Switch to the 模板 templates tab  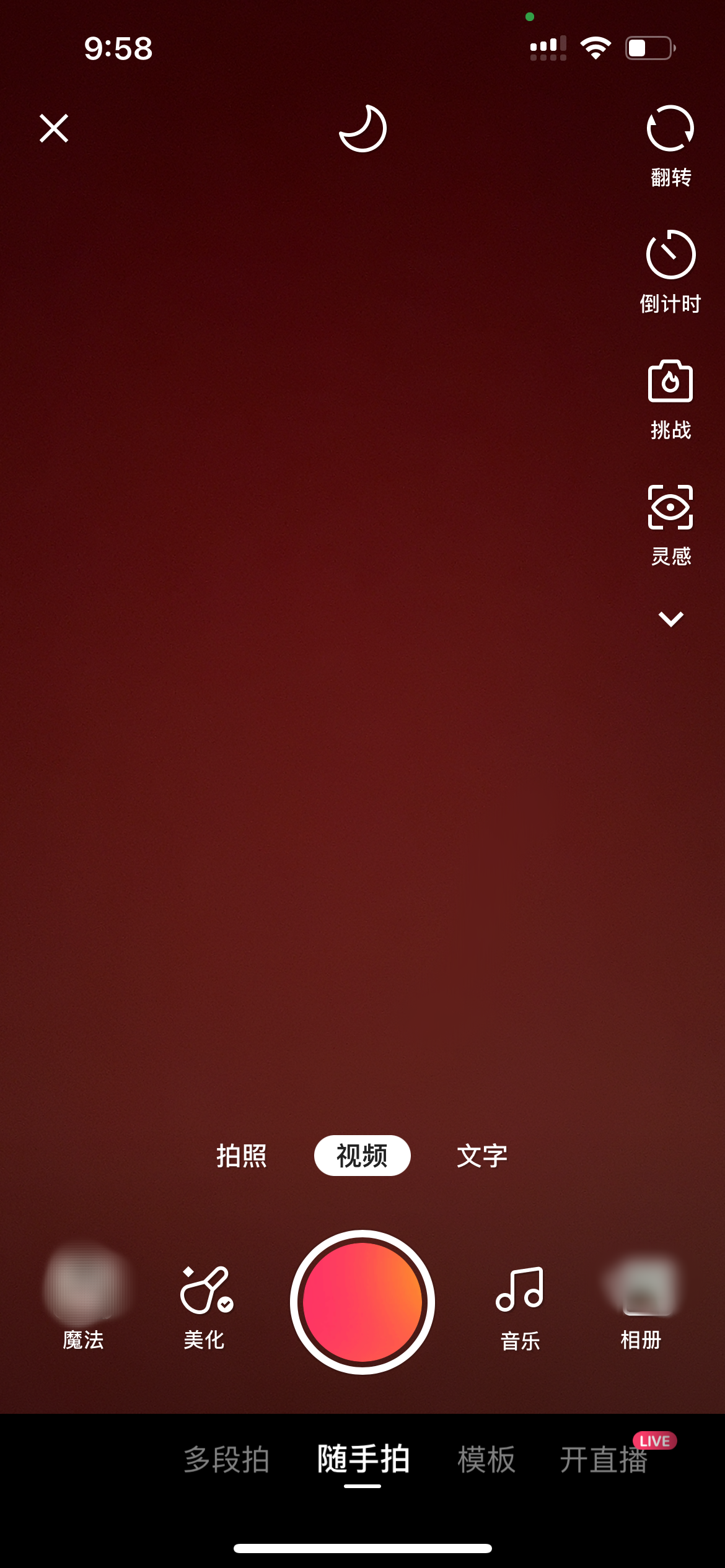pos(486,1459)
